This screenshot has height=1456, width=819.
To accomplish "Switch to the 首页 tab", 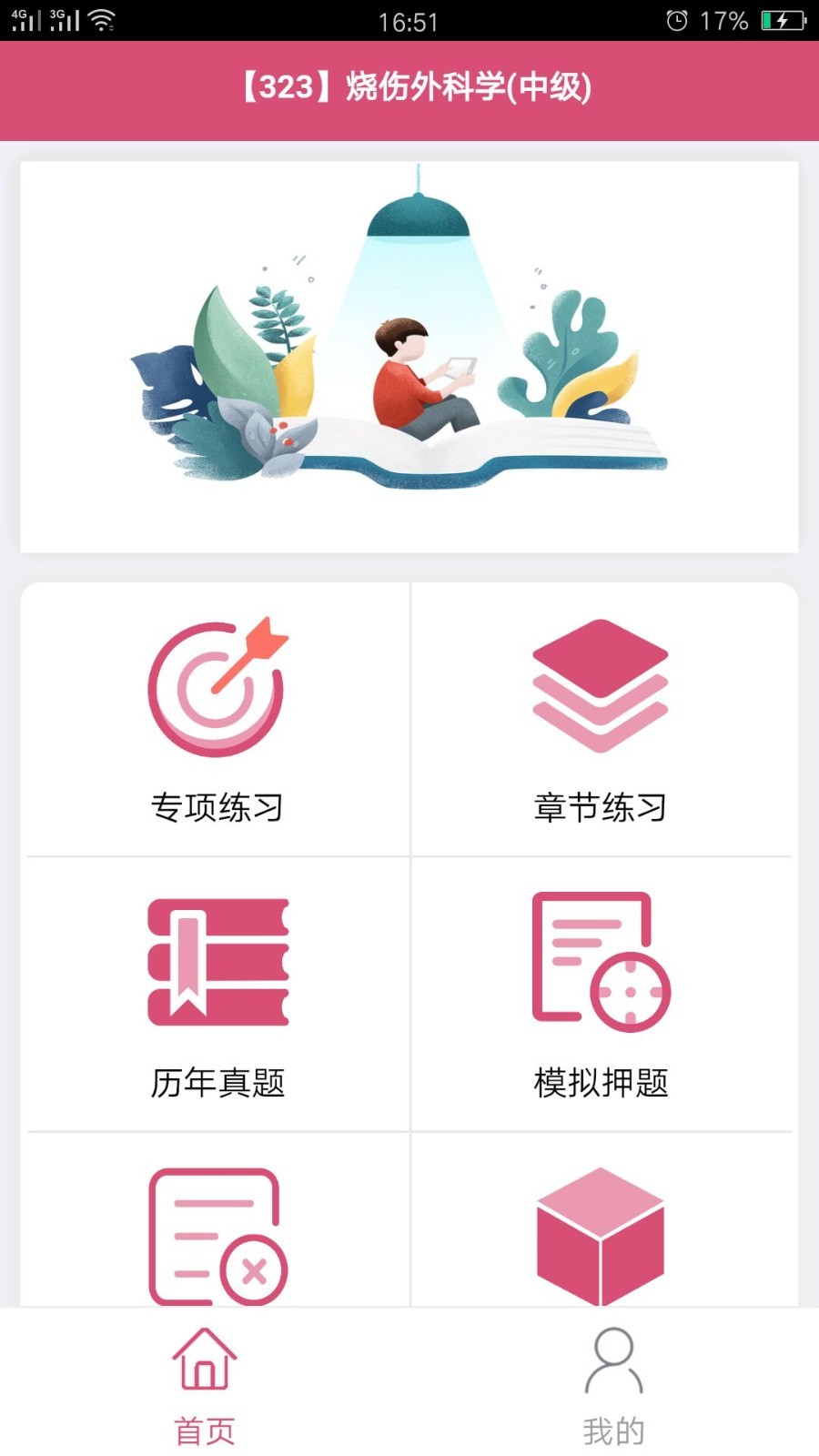I will [204, 1392].
